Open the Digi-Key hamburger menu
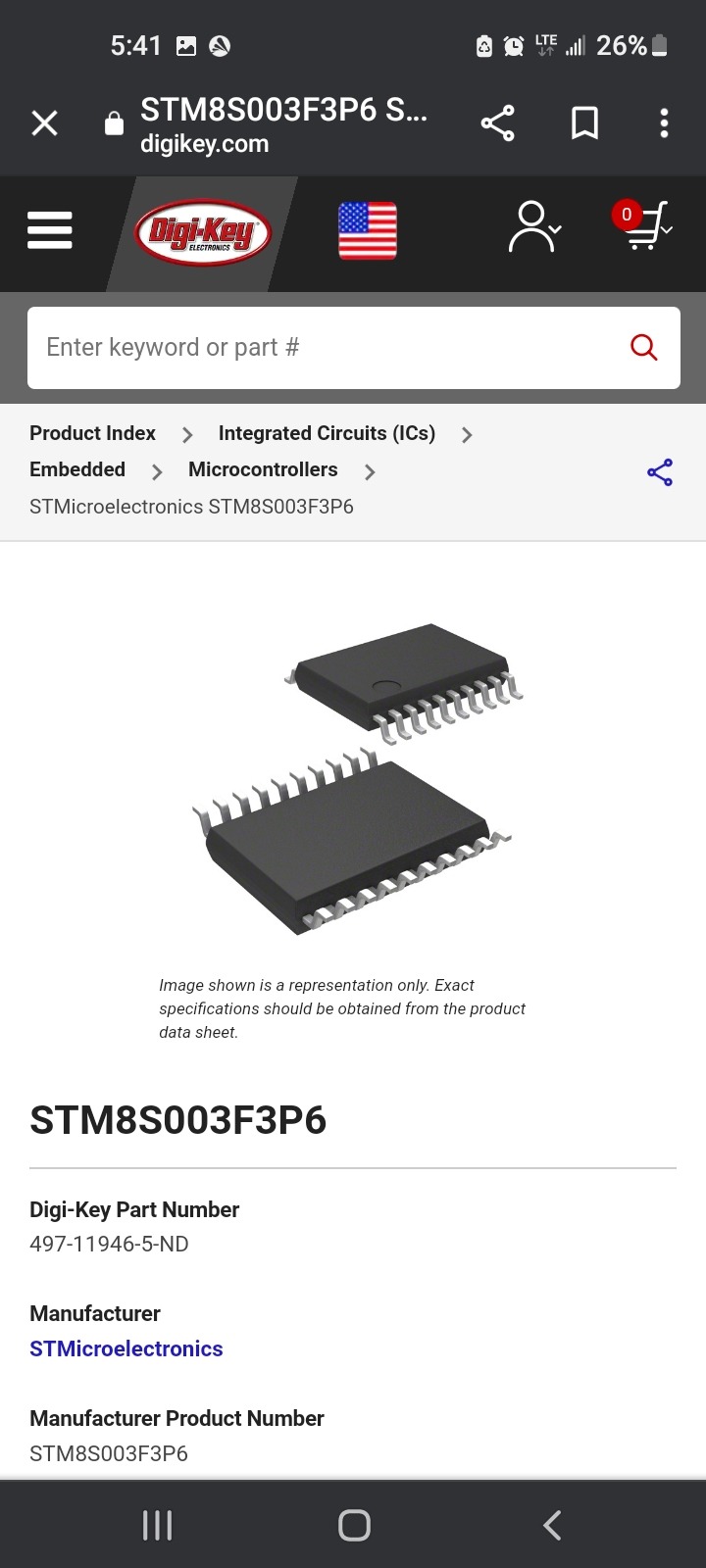Screen dimensions: 706x1568 (50, 230)
